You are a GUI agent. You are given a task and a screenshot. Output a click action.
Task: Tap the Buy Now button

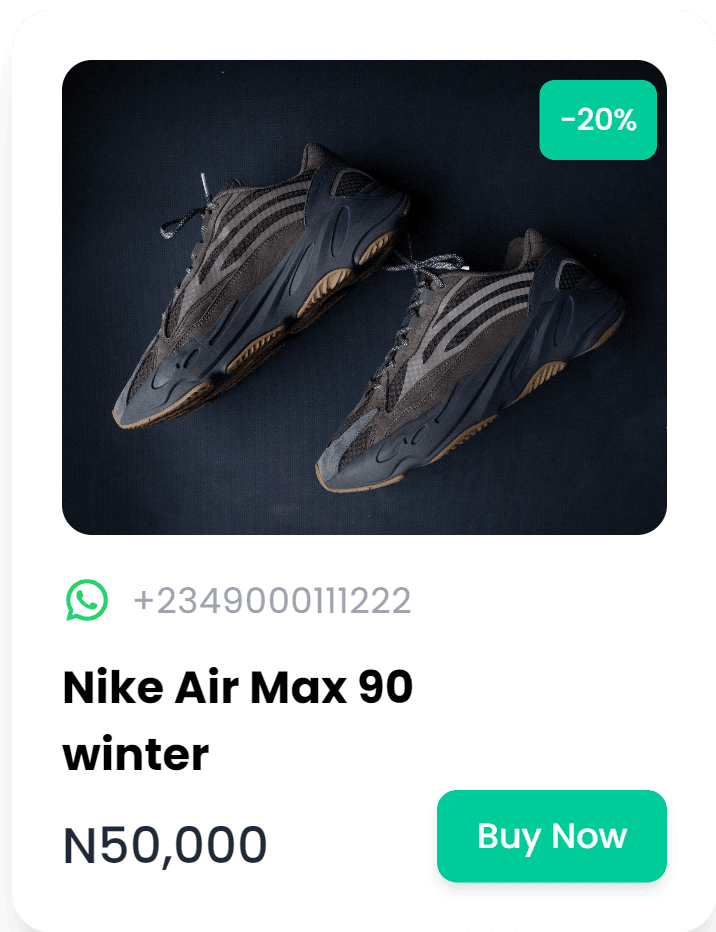551,836
